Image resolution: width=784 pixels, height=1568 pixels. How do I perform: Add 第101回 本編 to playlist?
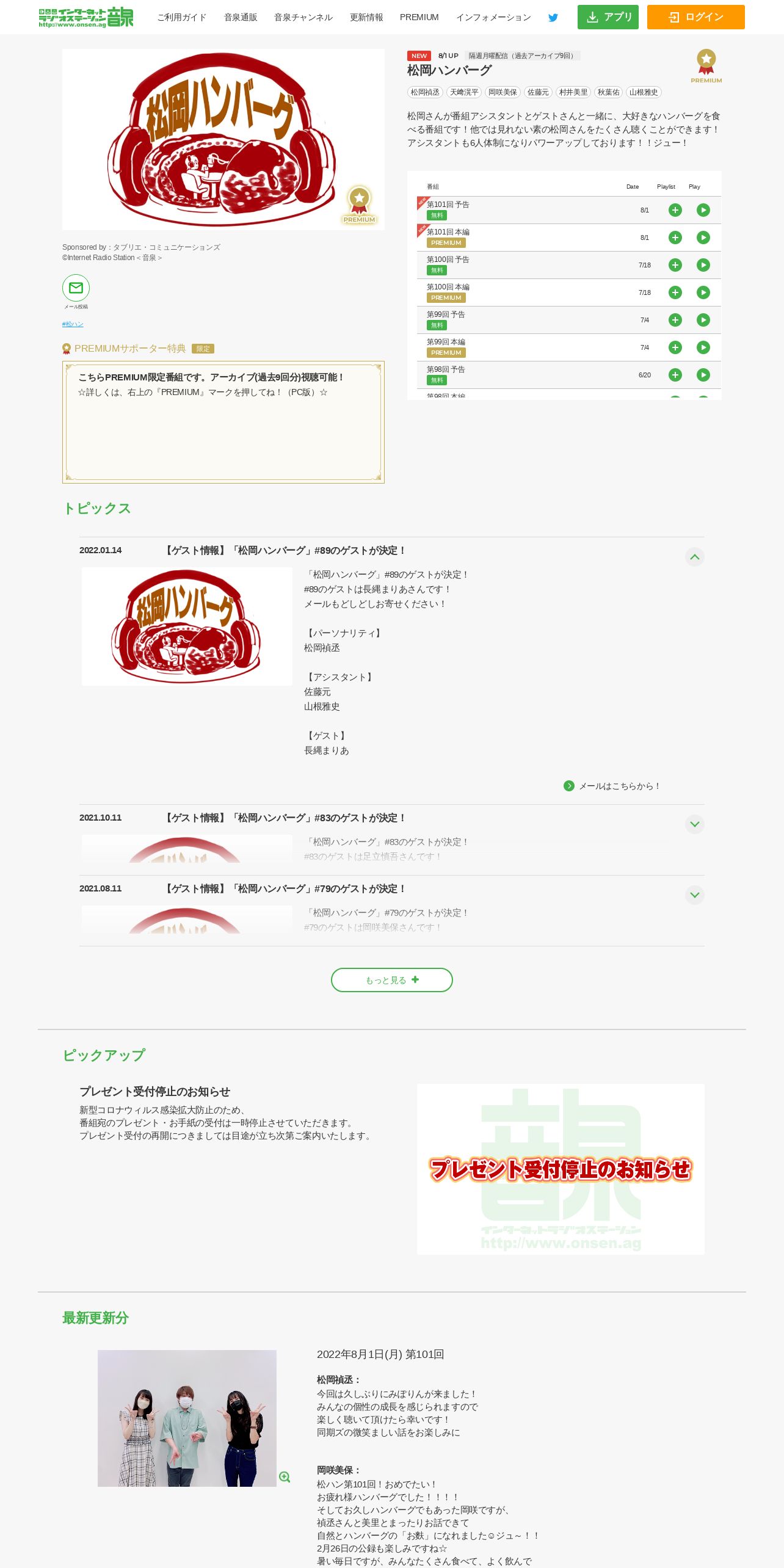point(675,238)
